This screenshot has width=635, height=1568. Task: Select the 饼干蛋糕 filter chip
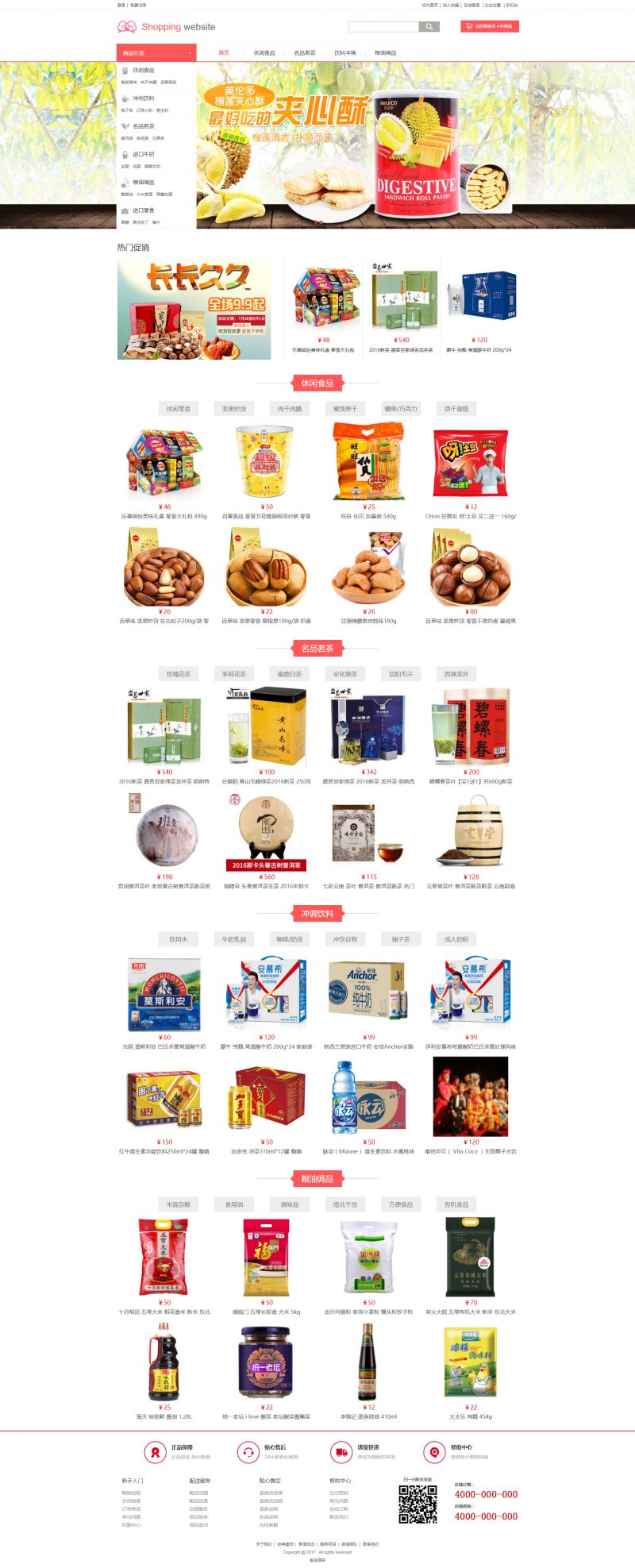point(456,409)
